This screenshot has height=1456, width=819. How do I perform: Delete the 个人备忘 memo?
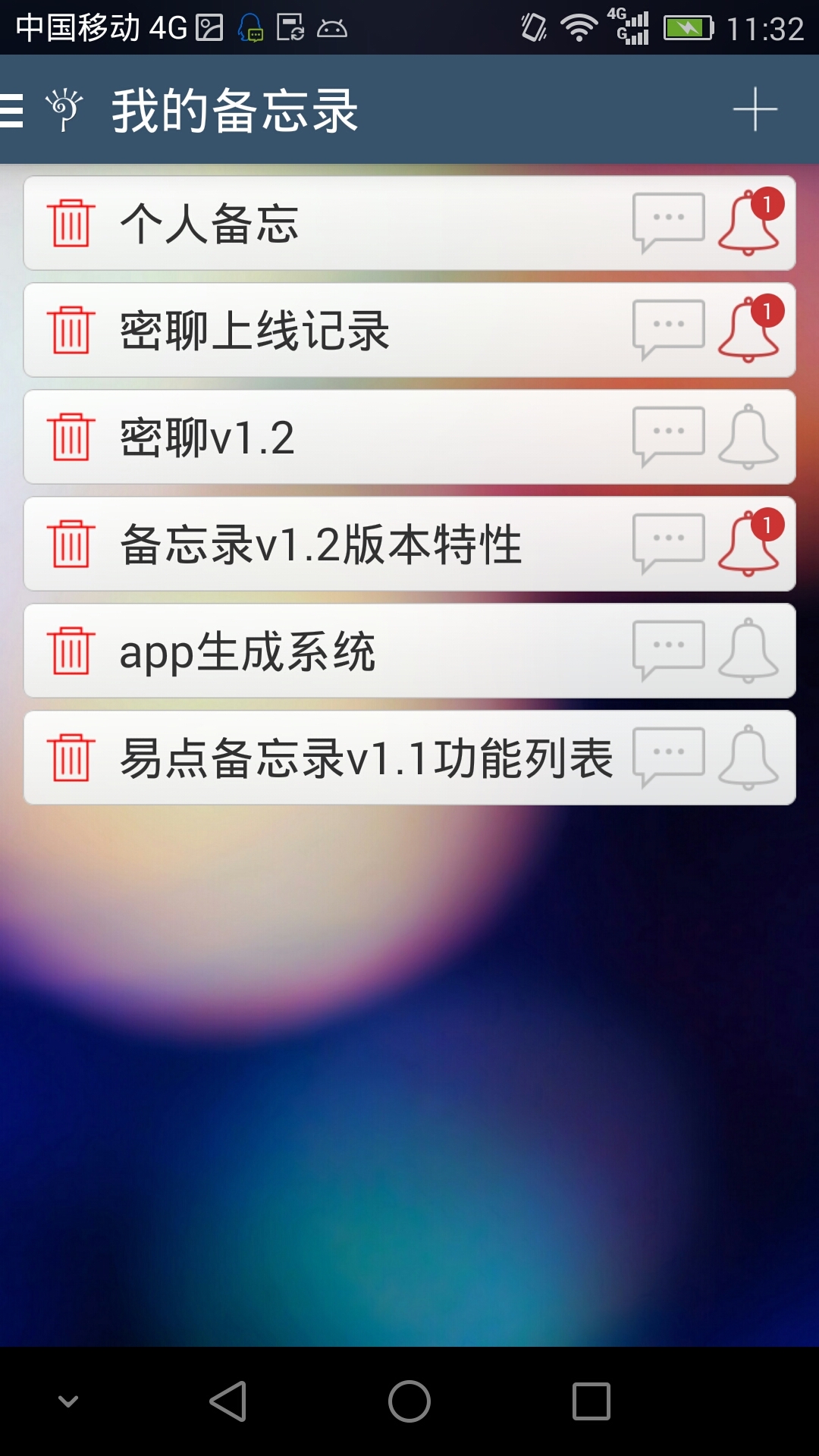[x=71, y=223]
